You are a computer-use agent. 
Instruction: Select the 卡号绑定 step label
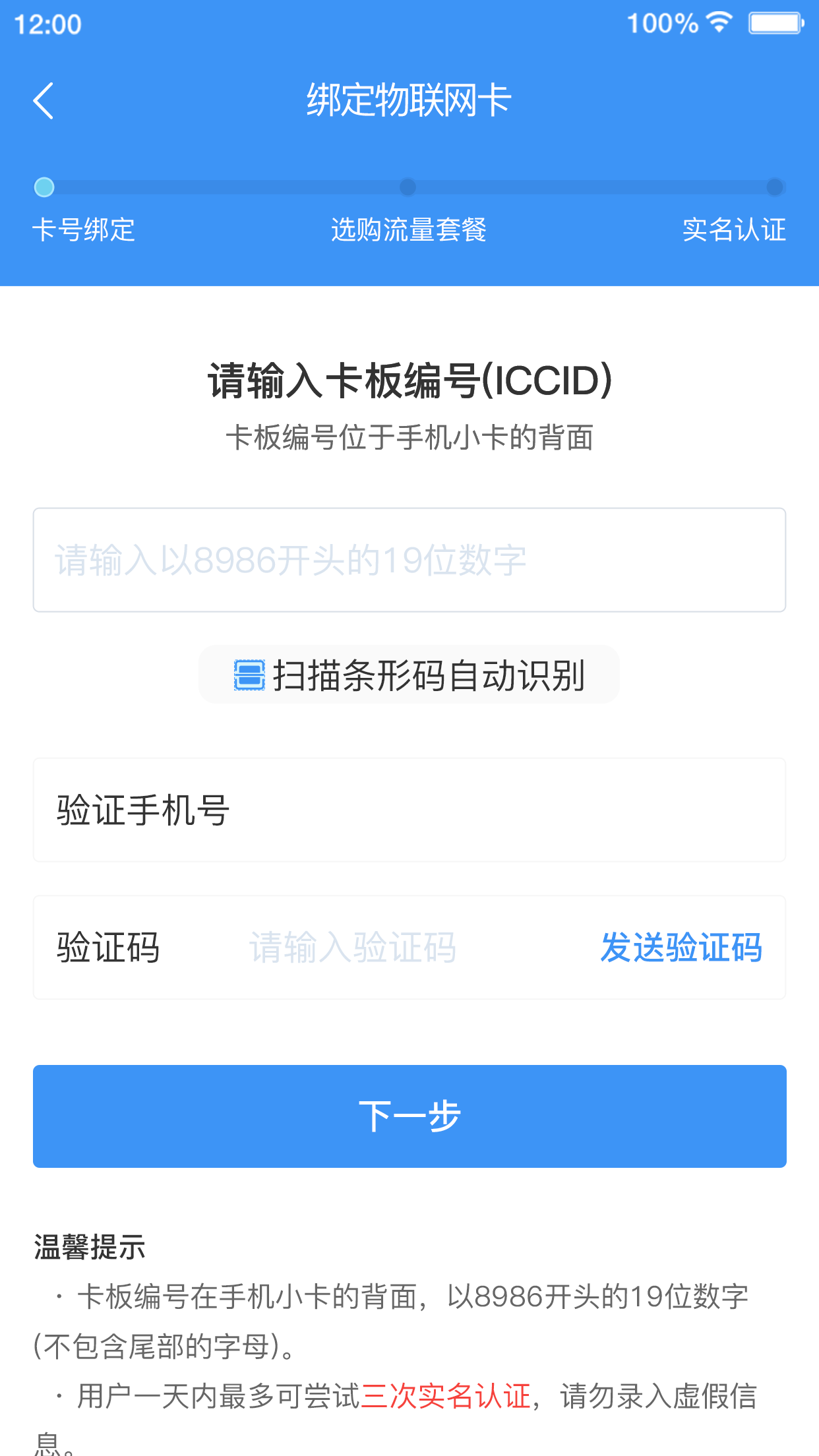pyautogui.click(x=84, y=231)
